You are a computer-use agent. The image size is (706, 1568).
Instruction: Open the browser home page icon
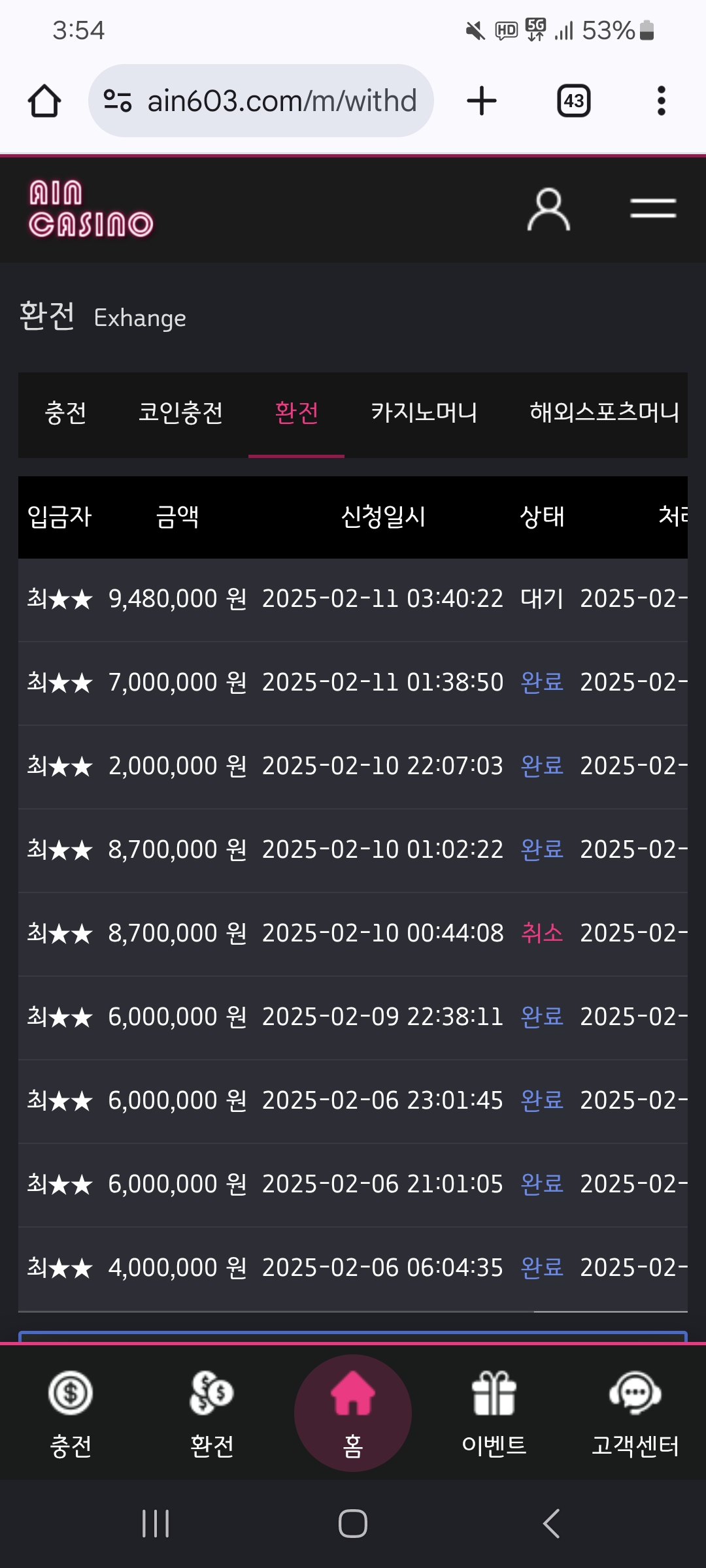coord(44,101)
